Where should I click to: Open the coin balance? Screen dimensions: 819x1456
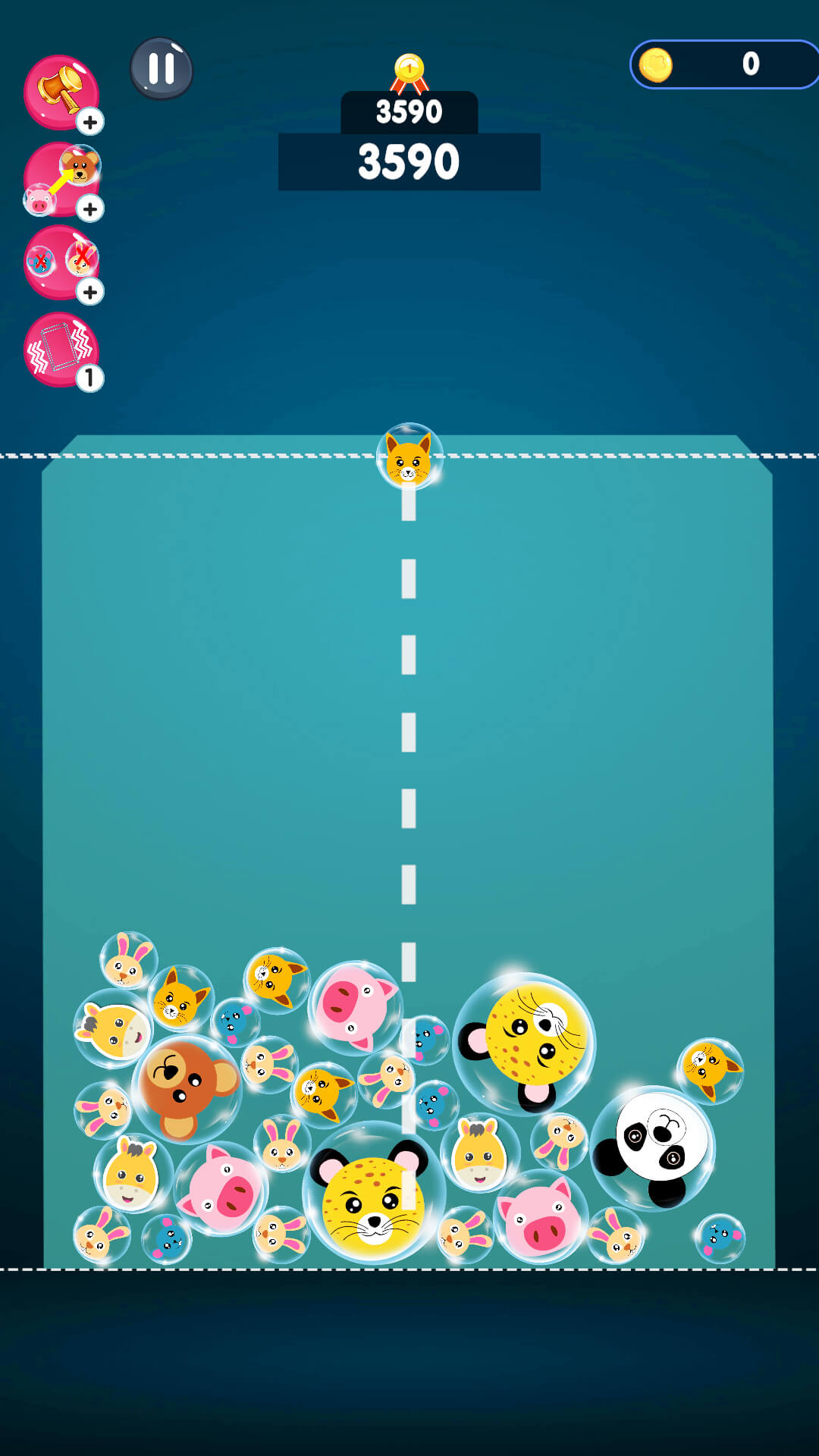point(723,64)
